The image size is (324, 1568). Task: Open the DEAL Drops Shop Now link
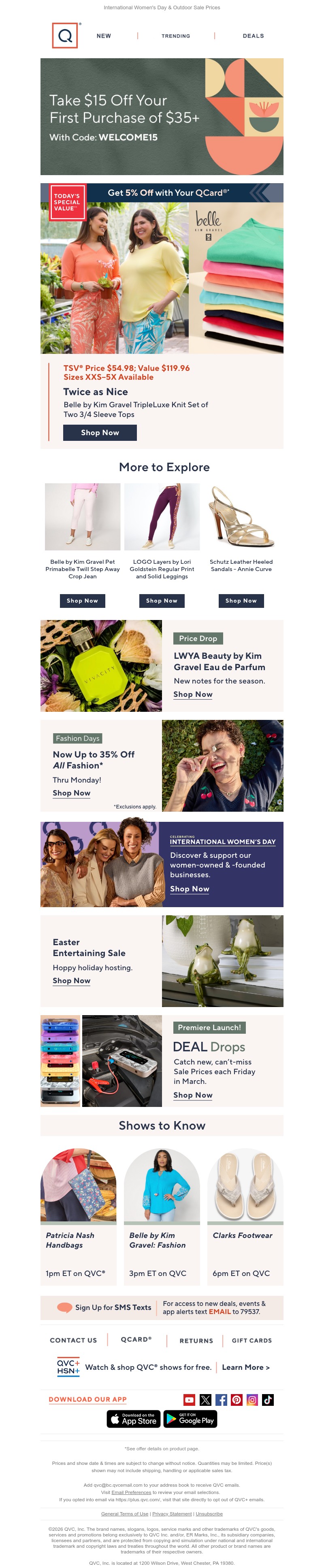192,1094
